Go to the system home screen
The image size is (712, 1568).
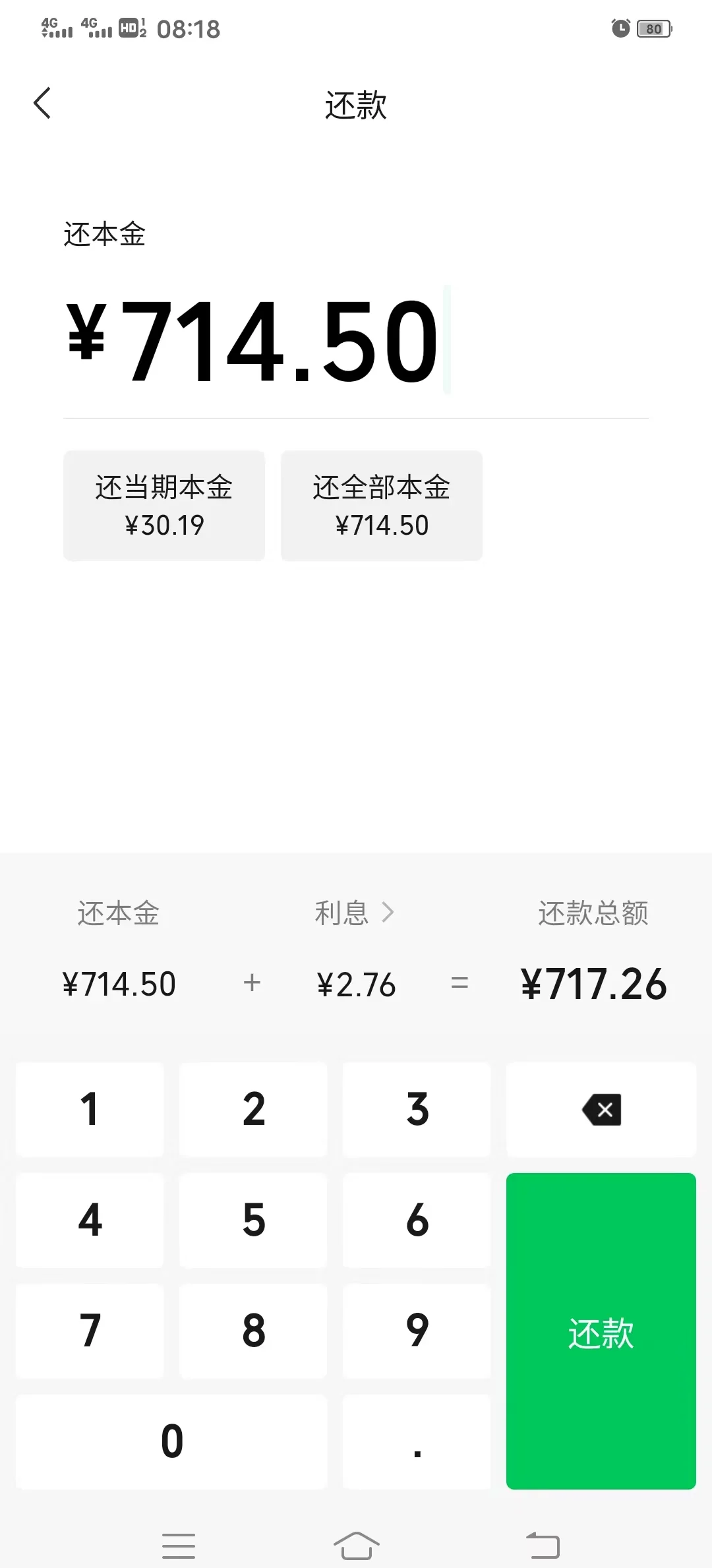tap(356, 1545)
